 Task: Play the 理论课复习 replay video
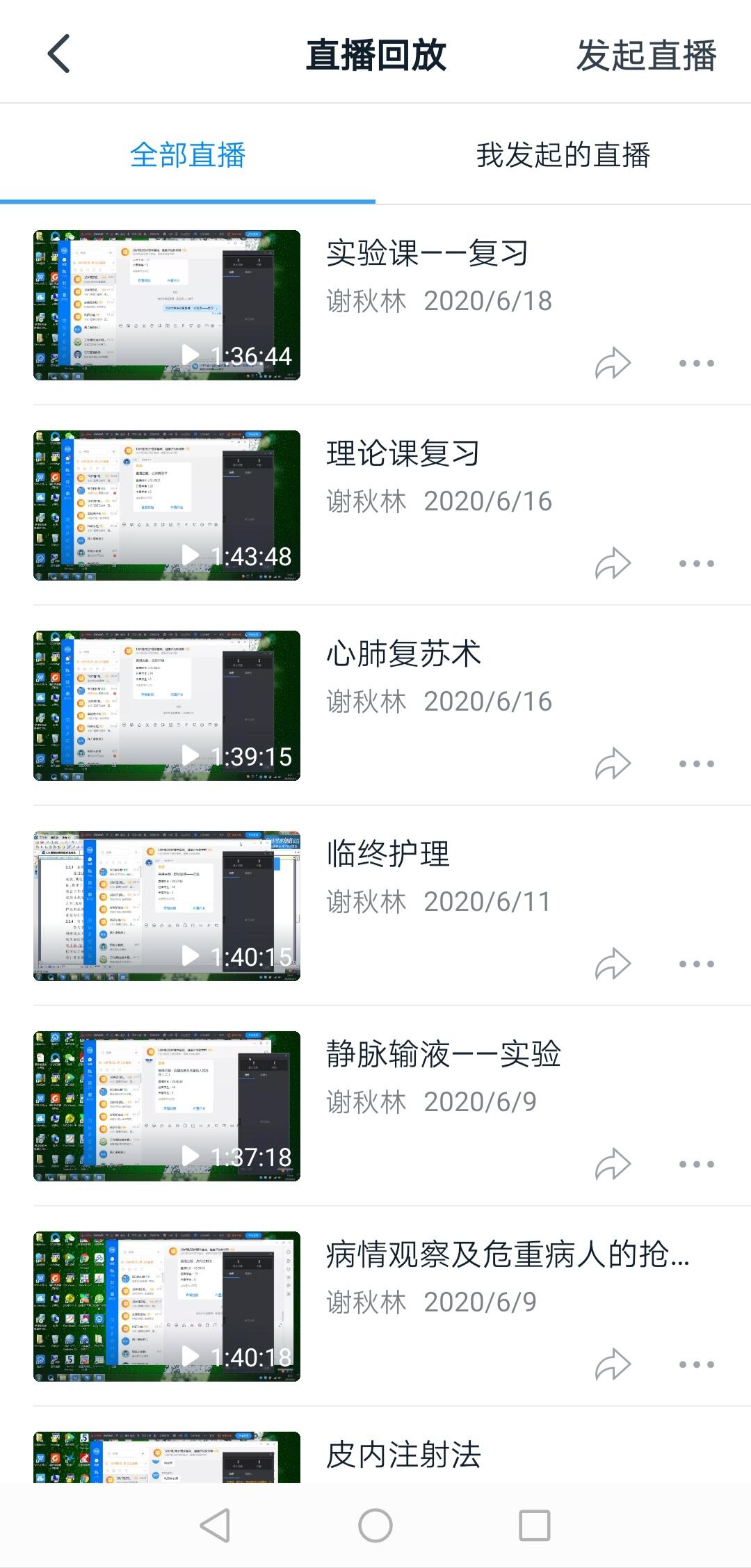167,506
